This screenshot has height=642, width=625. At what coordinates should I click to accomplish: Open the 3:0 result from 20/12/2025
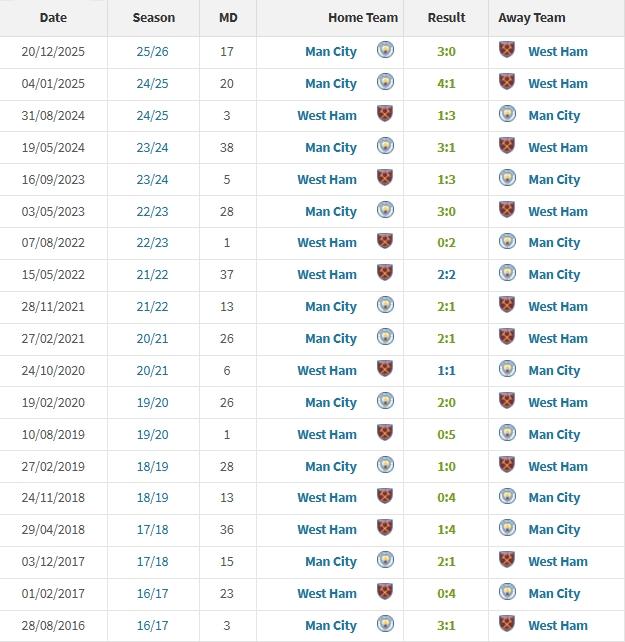point(446,51)
